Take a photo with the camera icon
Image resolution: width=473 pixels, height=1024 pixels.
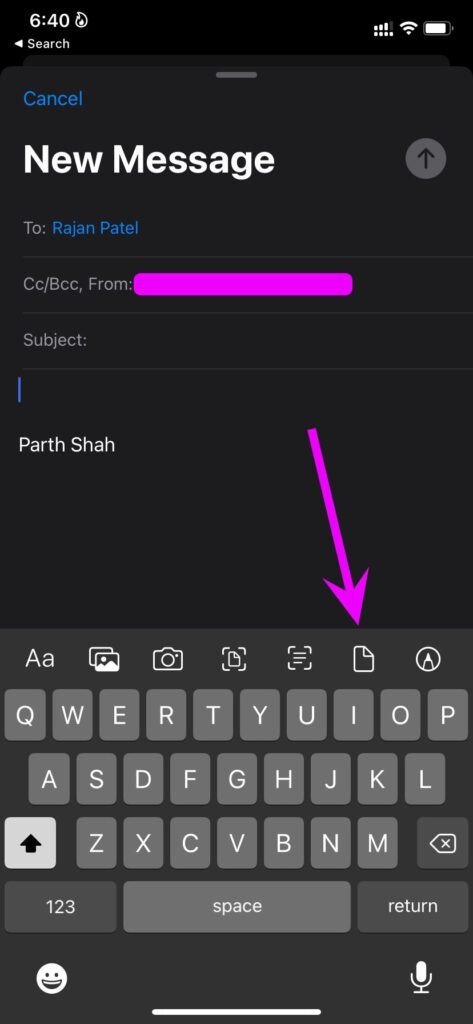168,659
